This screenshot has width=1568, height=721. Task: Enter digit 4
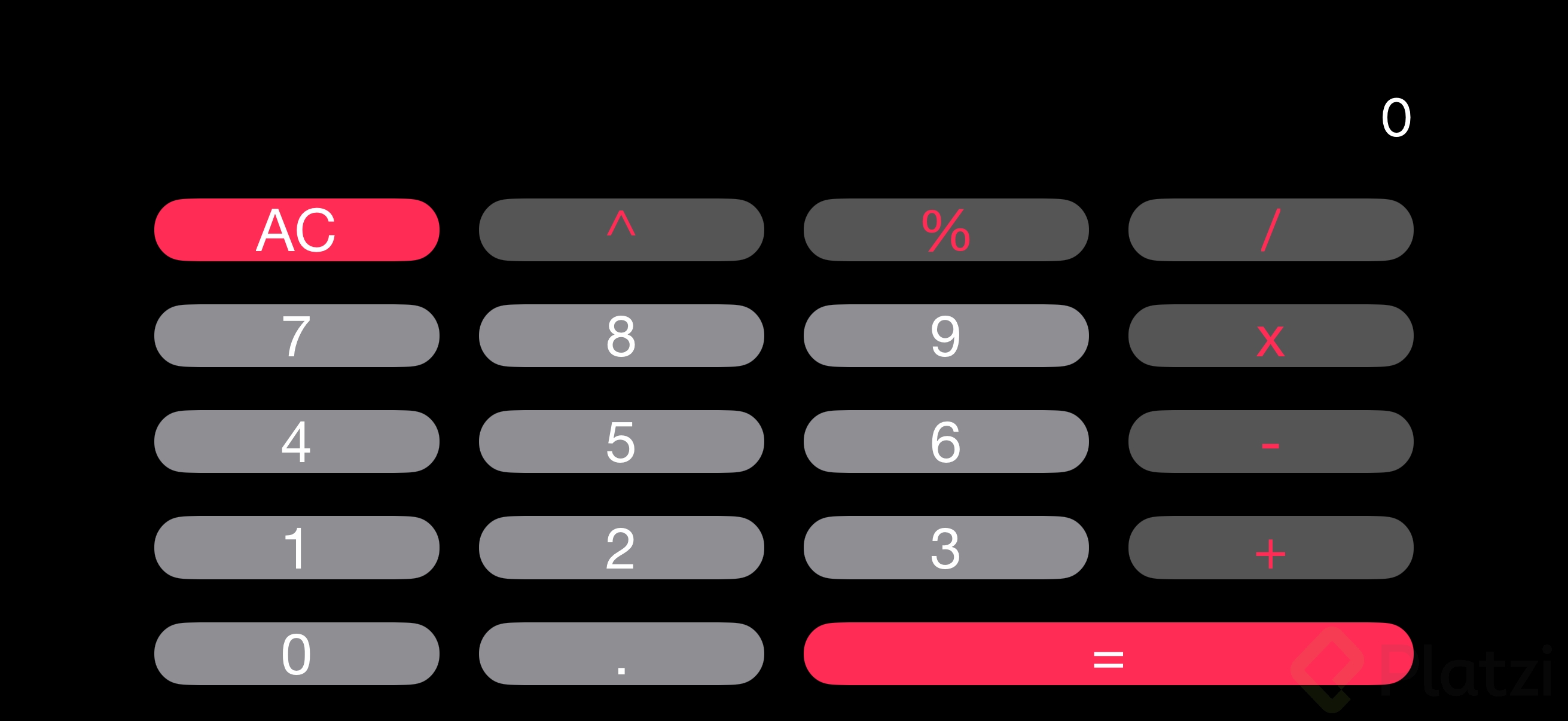click(x=297, y=442)
